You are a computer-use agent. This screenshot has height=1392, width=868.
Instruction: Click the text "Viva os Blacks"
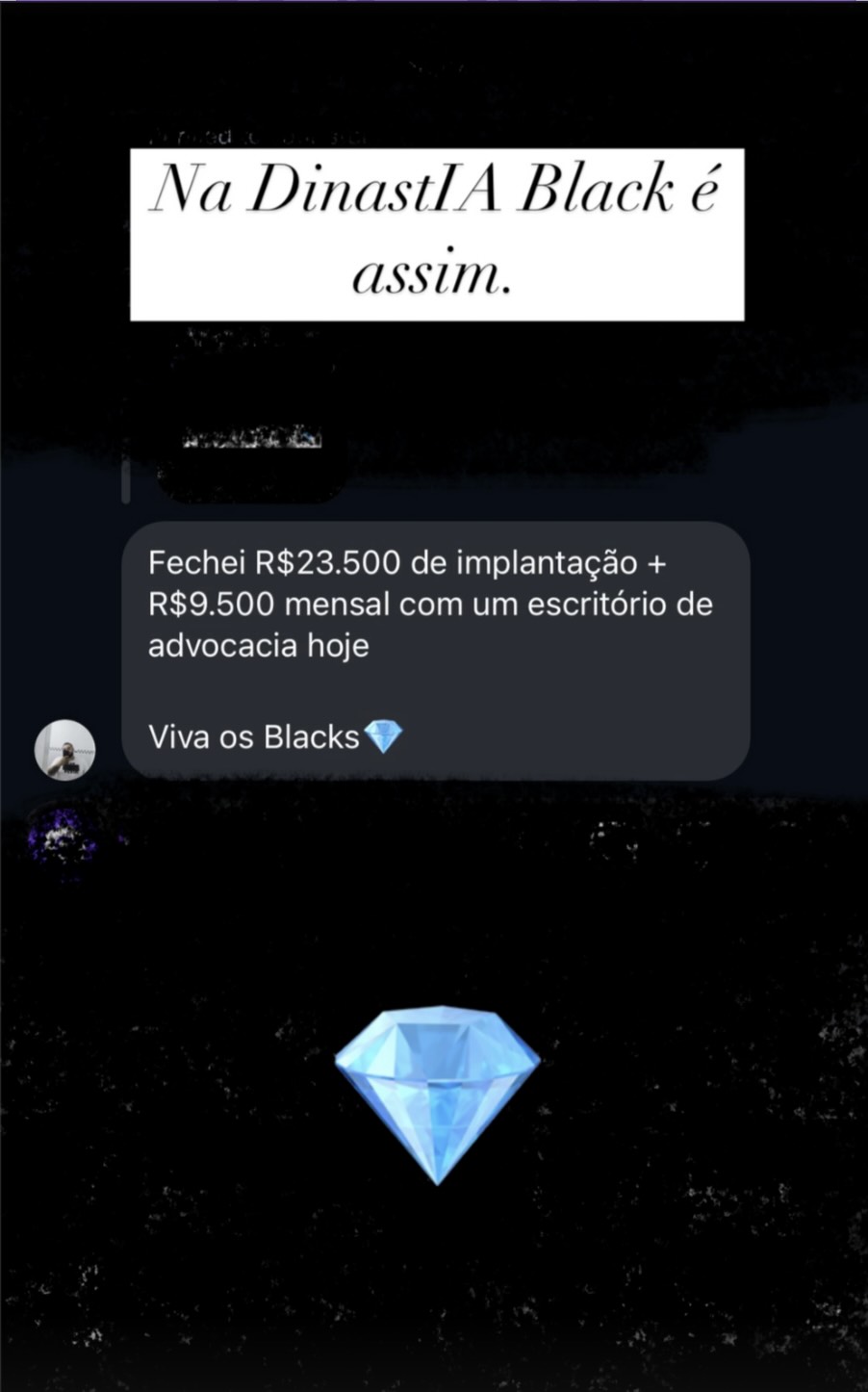[252, 735]
